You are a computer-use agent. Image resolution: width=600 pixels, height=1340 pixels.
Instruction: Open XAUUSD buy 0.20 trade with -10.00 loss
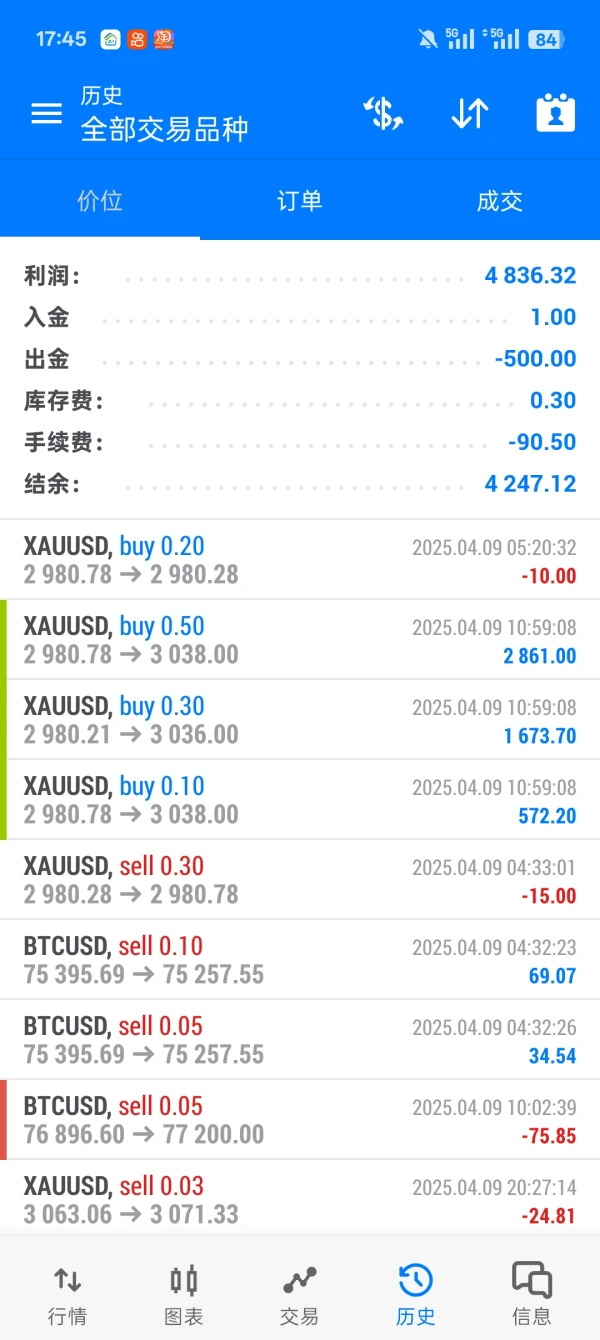(300, 560)
